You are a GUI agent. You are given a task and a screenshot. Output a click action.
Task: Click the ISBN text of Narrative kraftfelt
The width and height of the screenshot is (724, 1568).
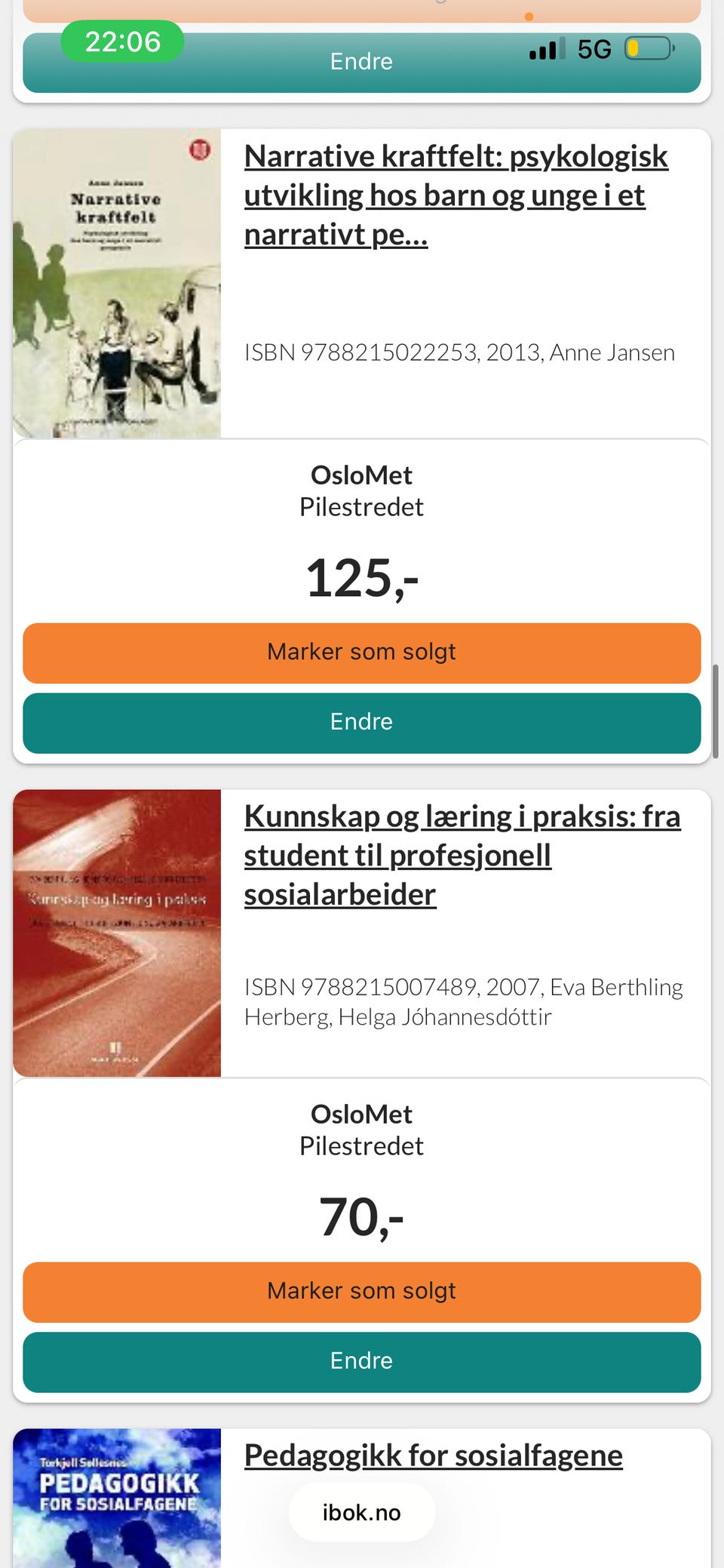pos(459,352)
